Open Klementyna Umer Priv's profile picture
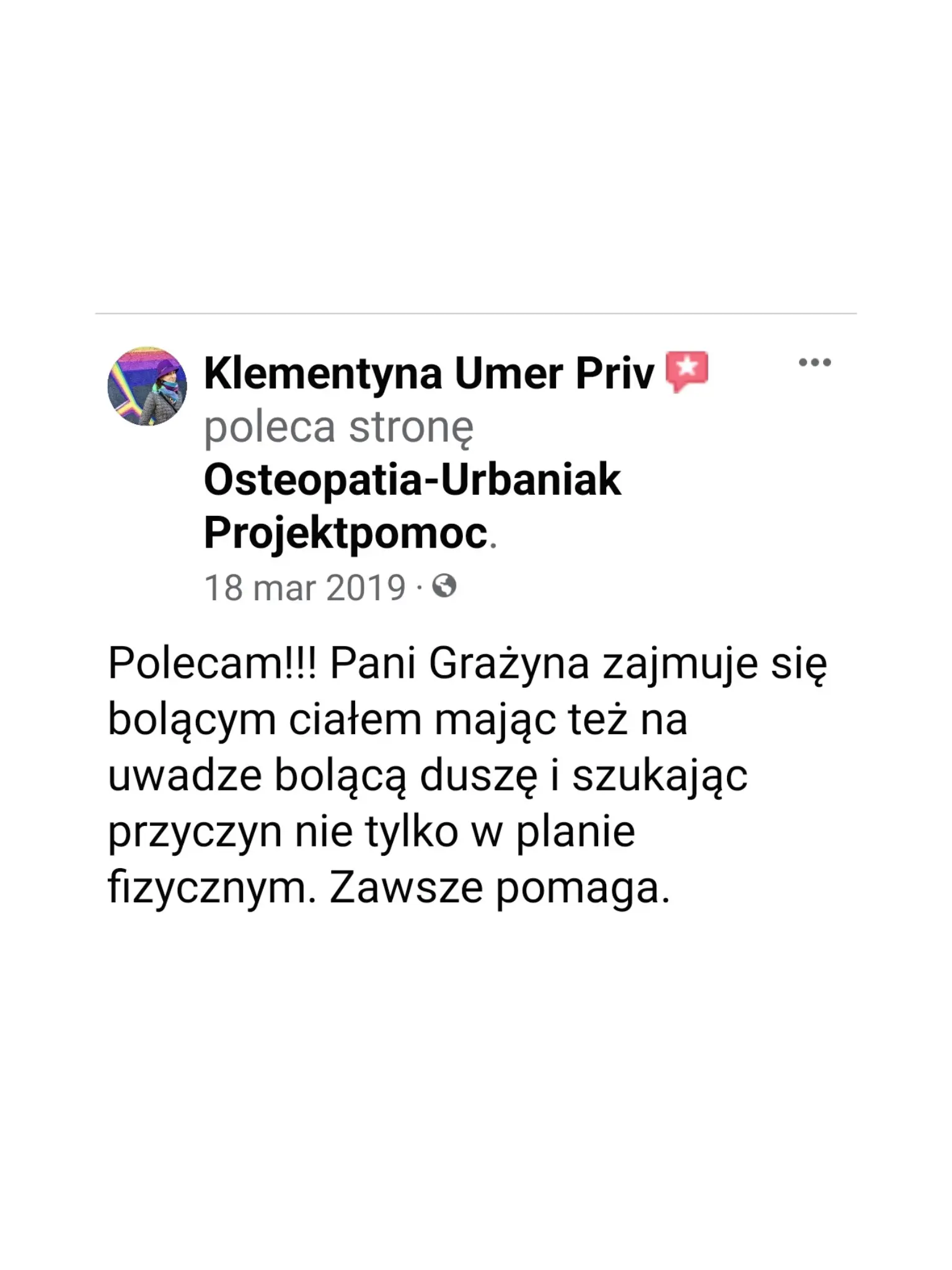This screenshot has height=1270, width=952. [x=147, y=386]
